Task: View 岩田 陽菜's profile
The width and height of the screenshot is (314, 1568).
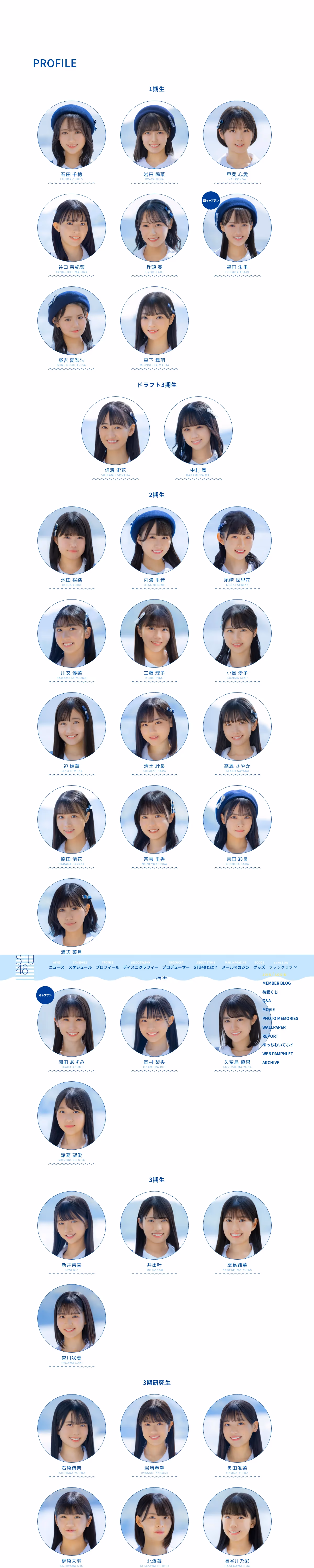Action: click(x=154, y=135)
